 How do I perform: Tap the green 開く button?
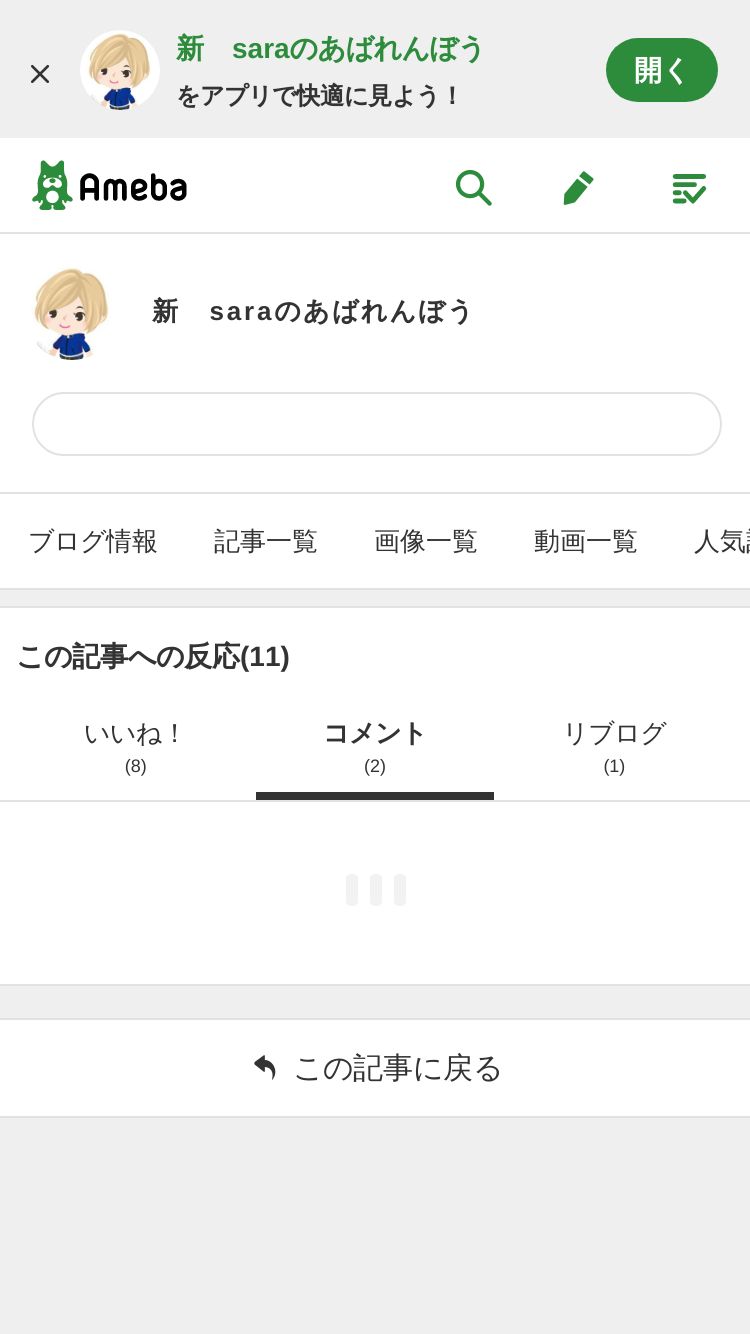(661, 70)
